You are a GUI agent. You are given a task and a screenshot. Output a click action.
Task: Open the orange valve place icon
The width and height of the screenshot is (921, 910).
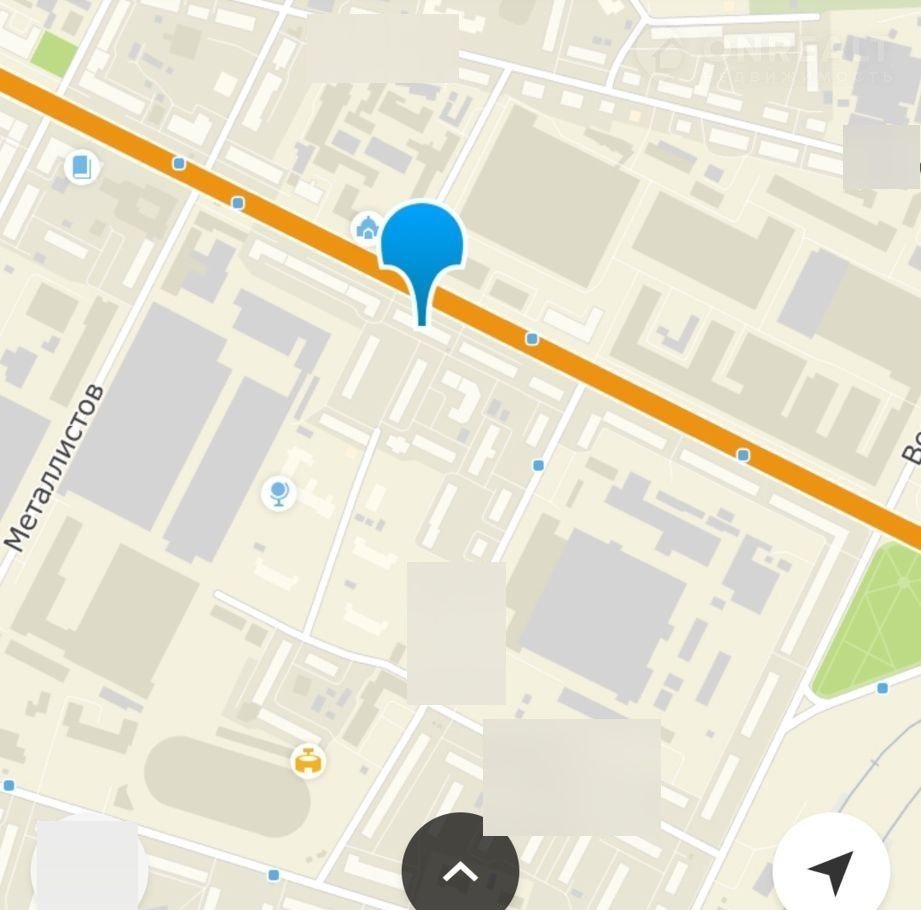pos(308,762)
